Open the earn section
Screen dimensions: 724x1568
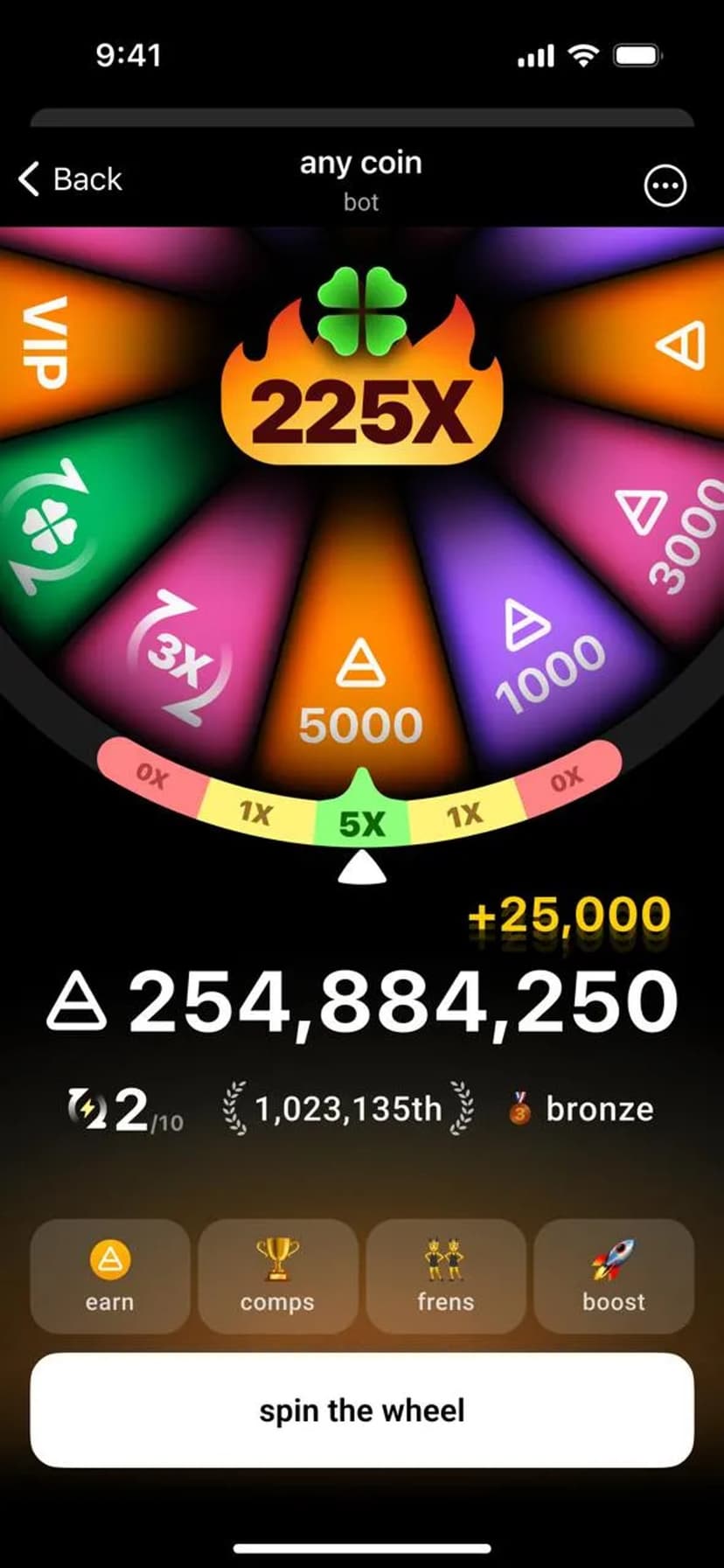coord(109,1276)
